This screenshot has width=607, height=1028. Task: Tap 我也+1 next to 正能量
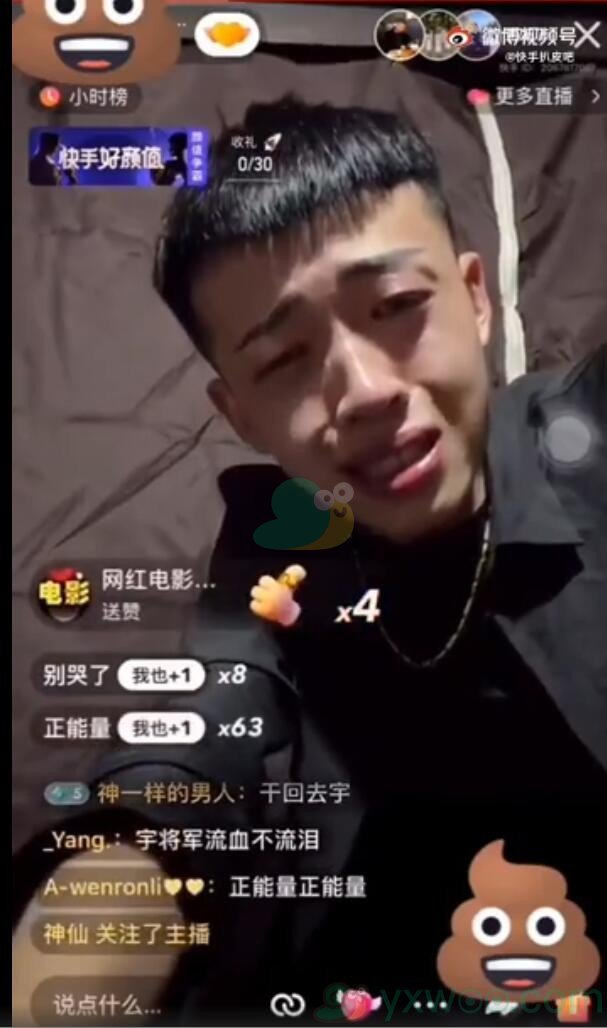pyautogui.click(x=161, y=728)
